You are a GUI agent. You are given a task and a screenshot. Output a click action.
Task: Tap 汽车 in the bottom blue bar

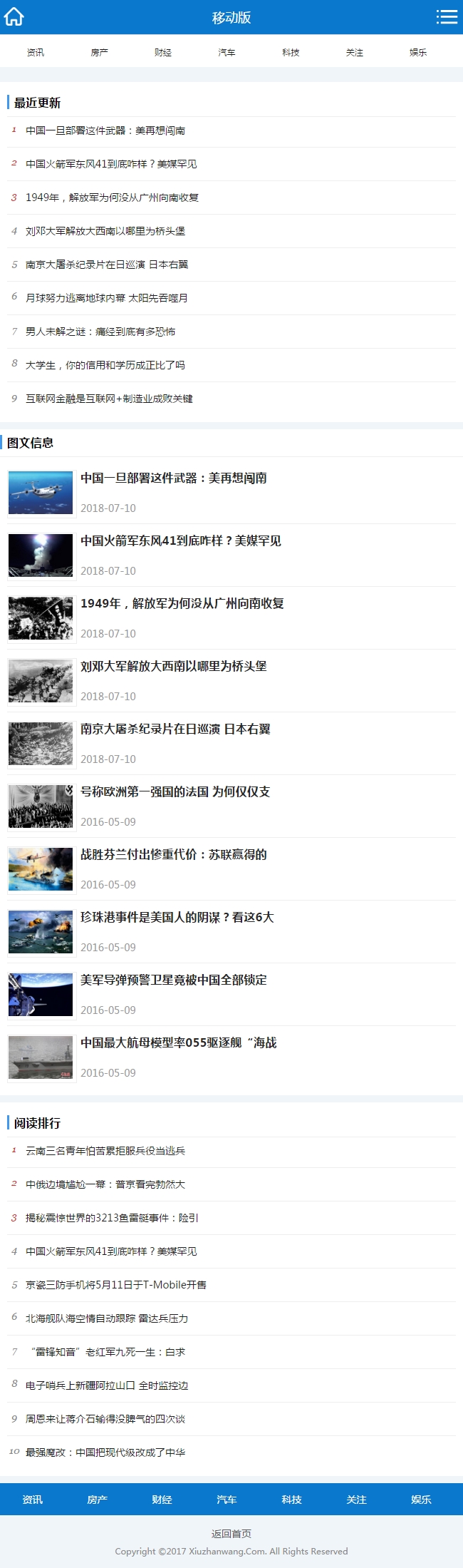click(227, 1500)
